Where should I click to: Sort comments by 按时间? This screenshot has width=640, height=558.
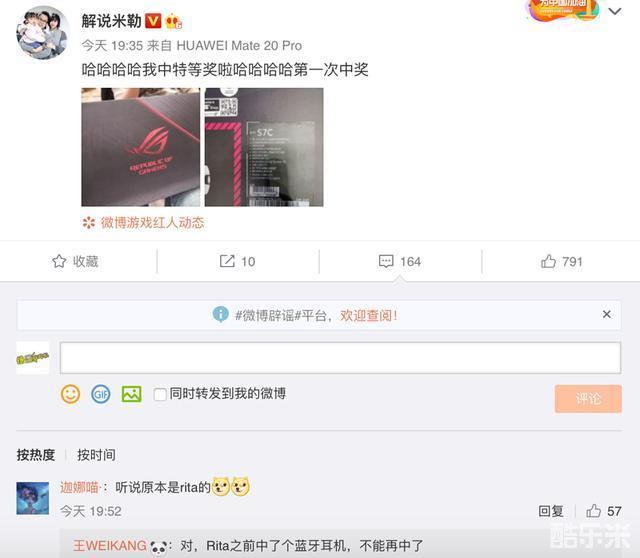[96, 455]
